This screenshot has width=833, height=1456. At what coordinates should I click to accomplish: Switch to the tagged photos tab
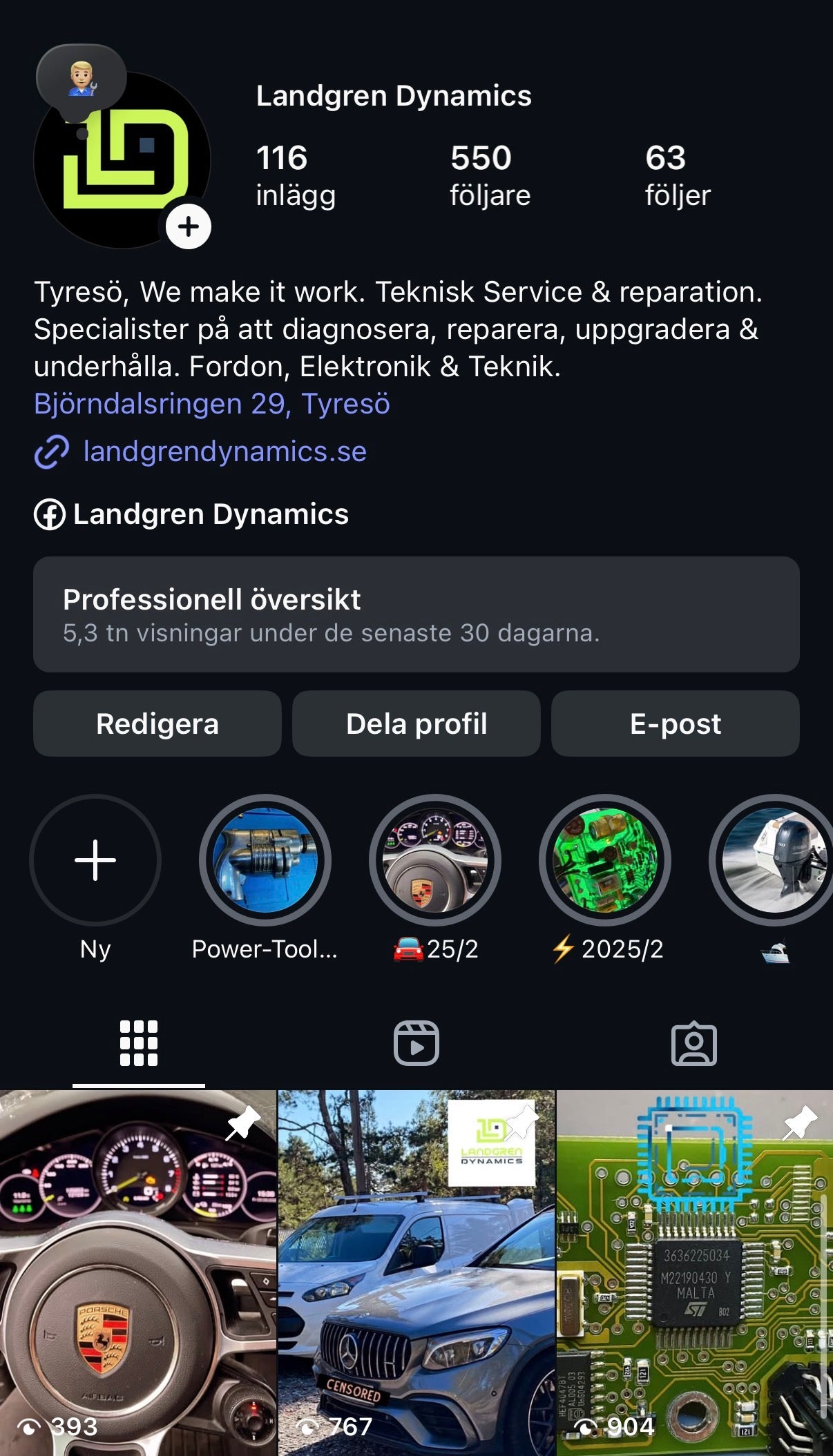click(x=693, y=1042)
